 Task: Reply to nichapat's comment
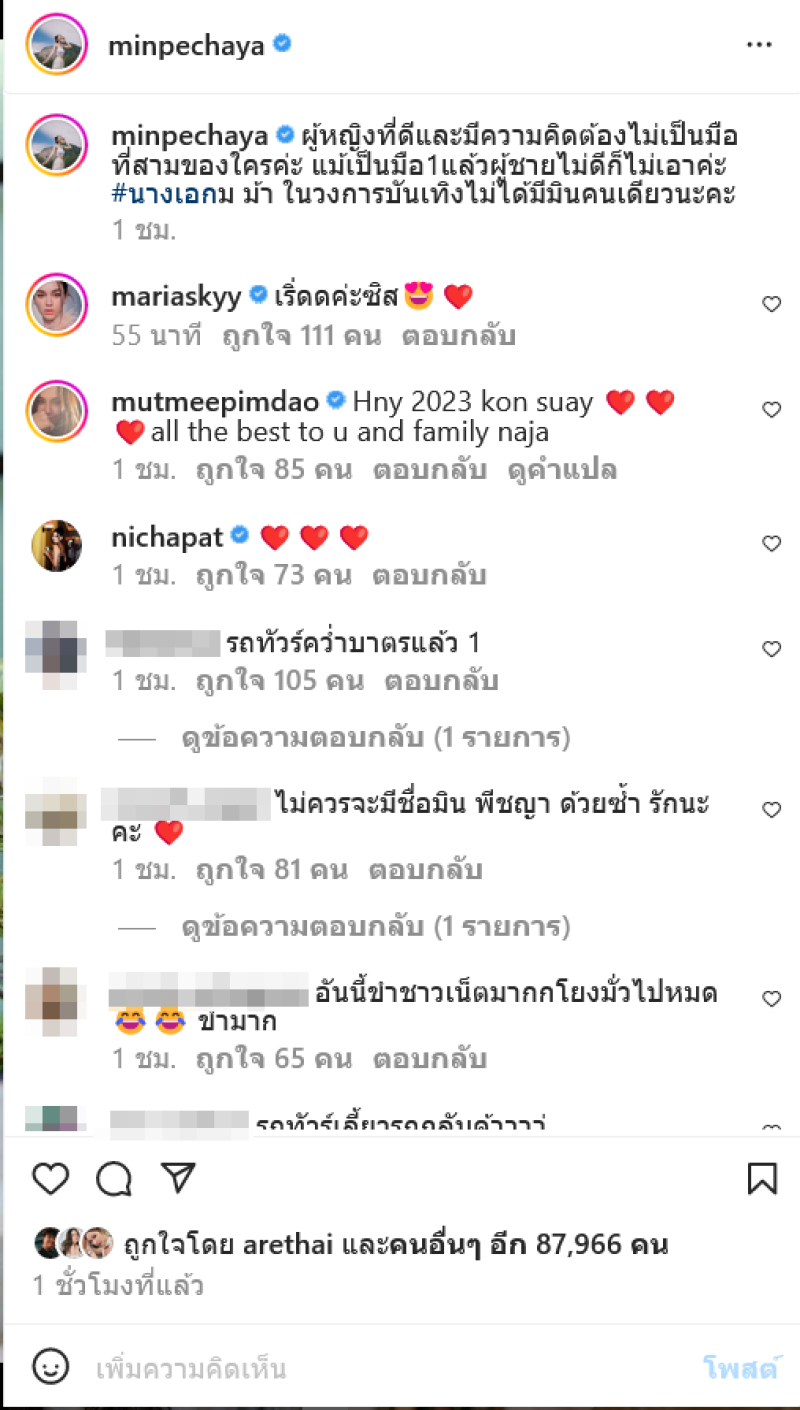pos(429,576)
